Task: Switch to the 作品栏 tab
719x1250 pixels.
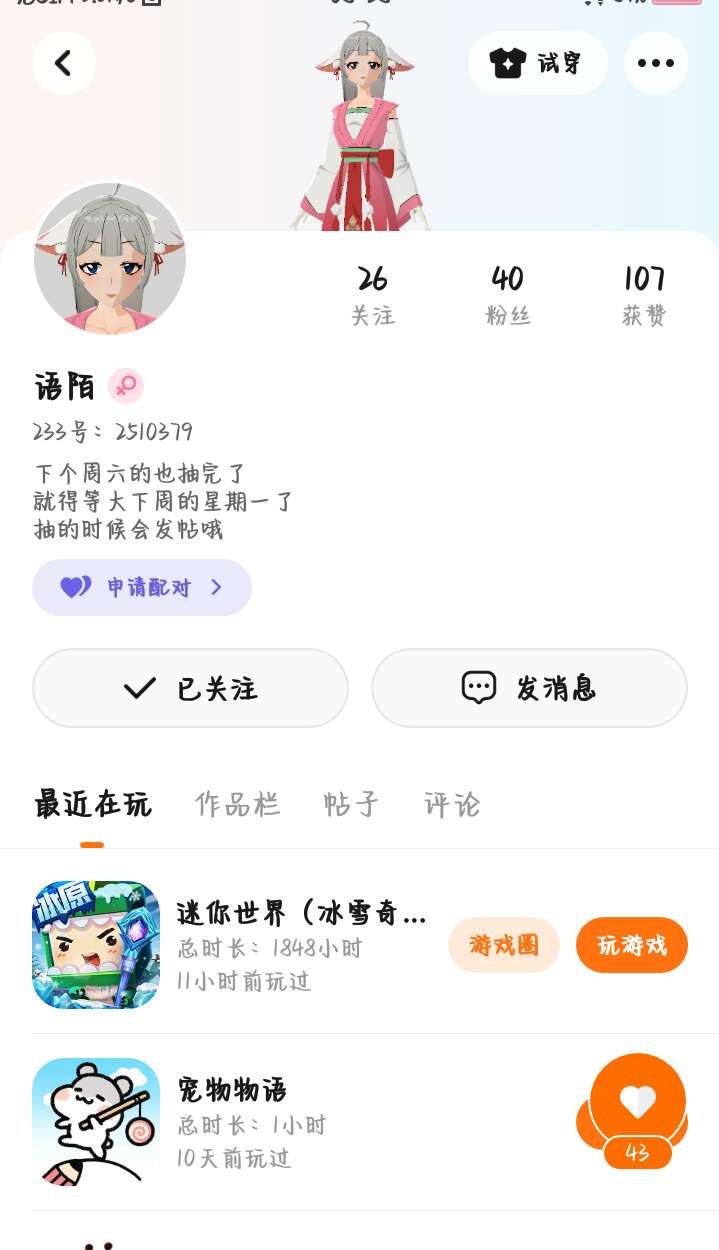Action: [x=237, y=804]
